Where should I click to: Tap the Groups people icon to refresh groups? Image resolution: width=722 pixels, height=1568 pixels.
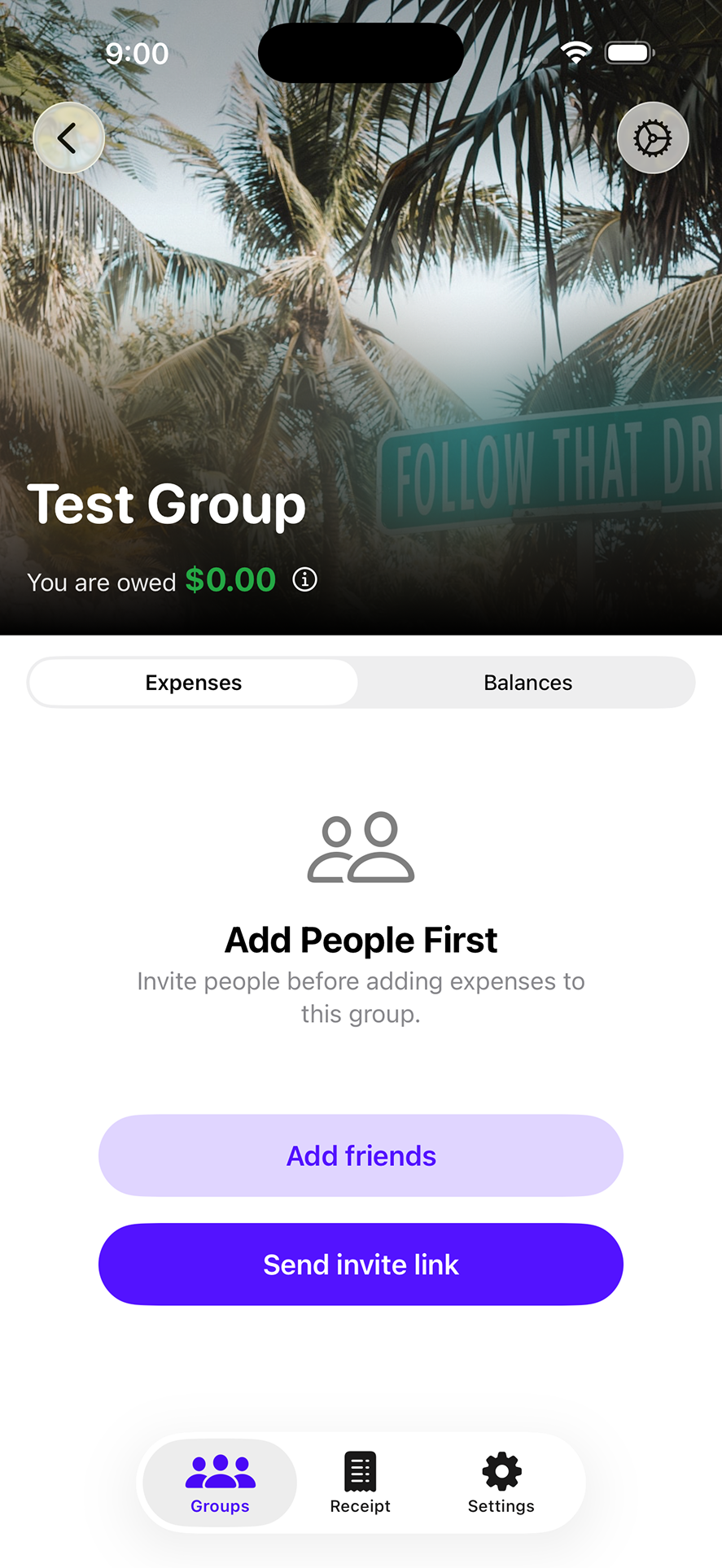219,1470
